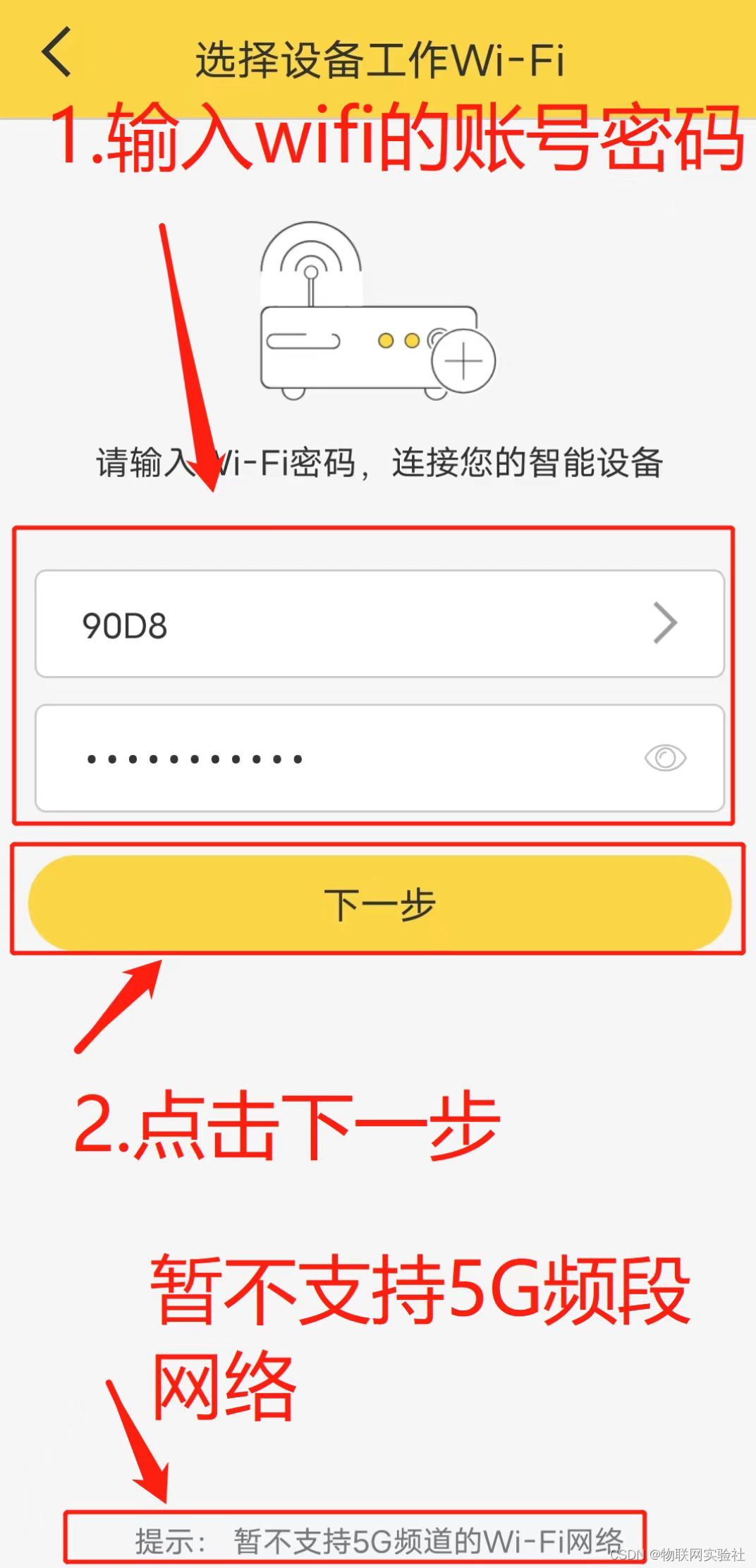
Task: Reveal the password with the eye icon
Action: point(664,758)
